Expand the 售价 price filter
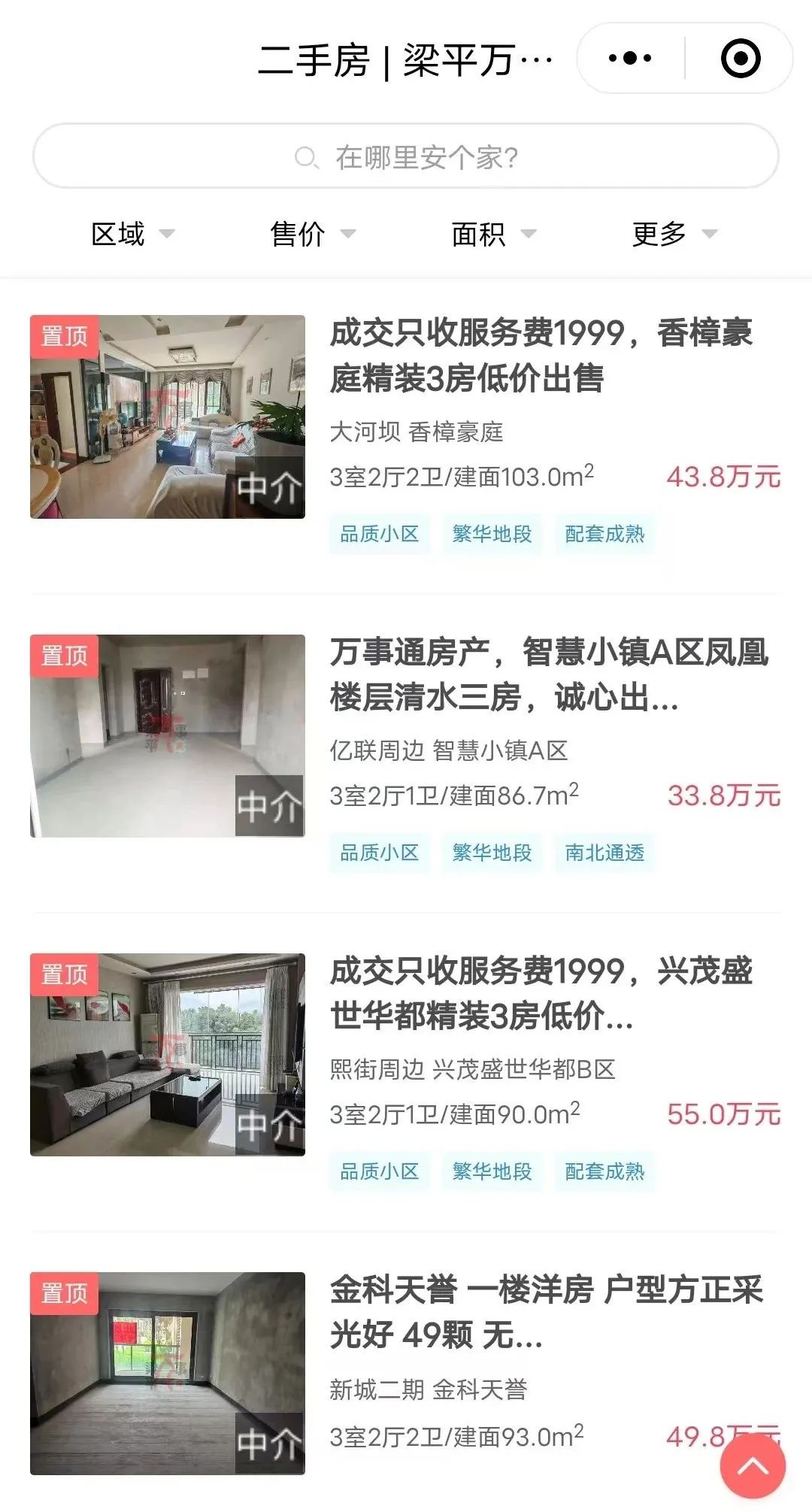Image resolution: width=812 pixels, height=1512 pixels. pyautogui.click(x=313, y=234)
